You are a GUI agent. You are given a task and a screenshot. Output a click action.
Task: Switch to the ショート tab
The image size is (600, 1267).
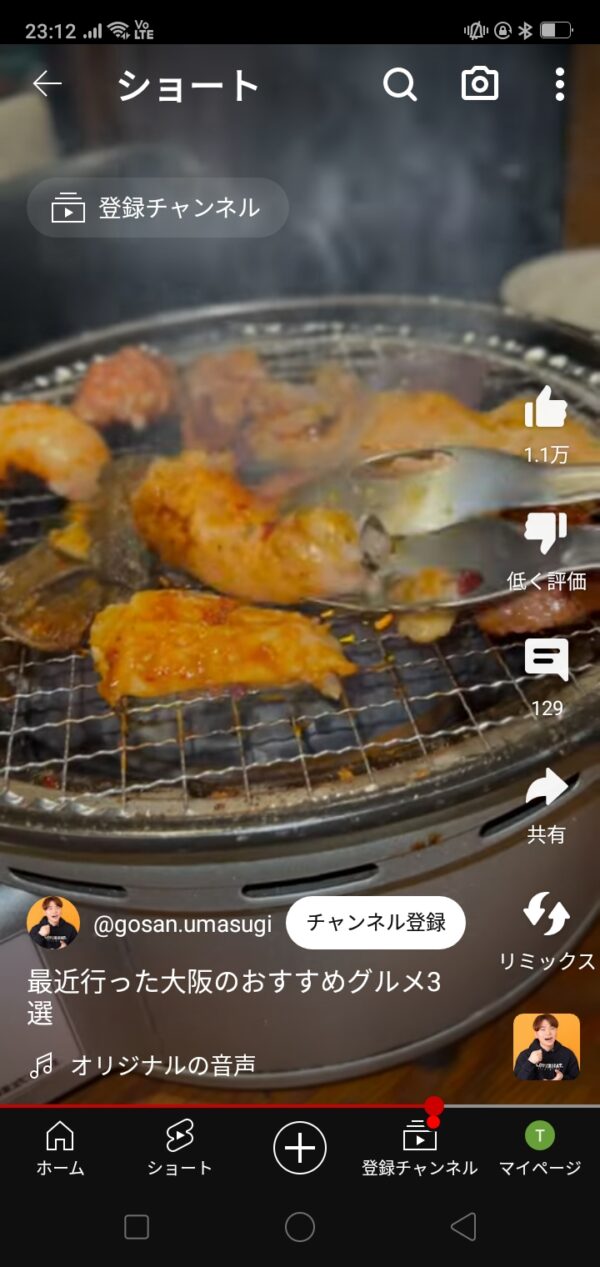[x=180, y=1148]
